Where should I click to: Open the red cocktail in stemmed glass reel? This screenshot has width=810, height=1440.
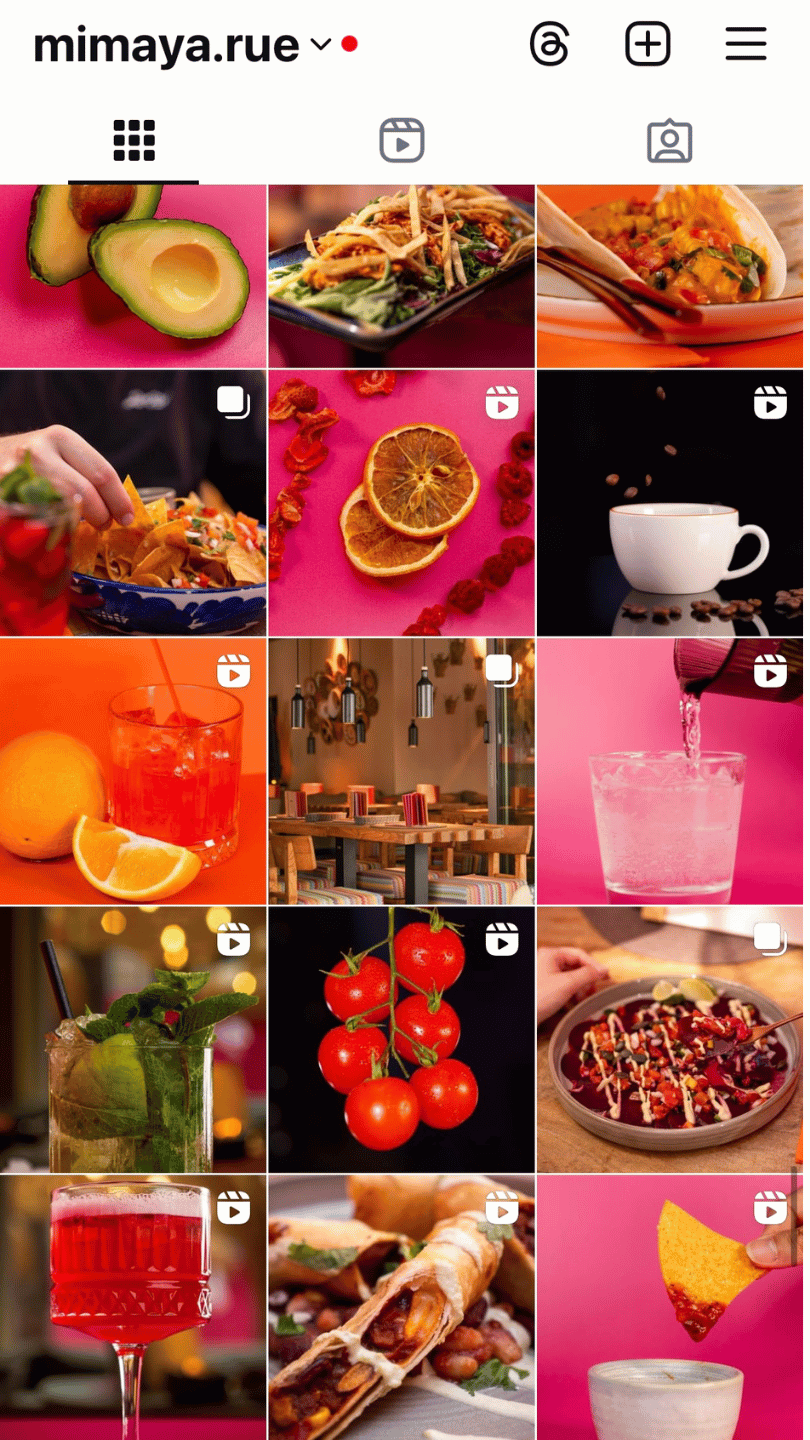pos(133,1307)
